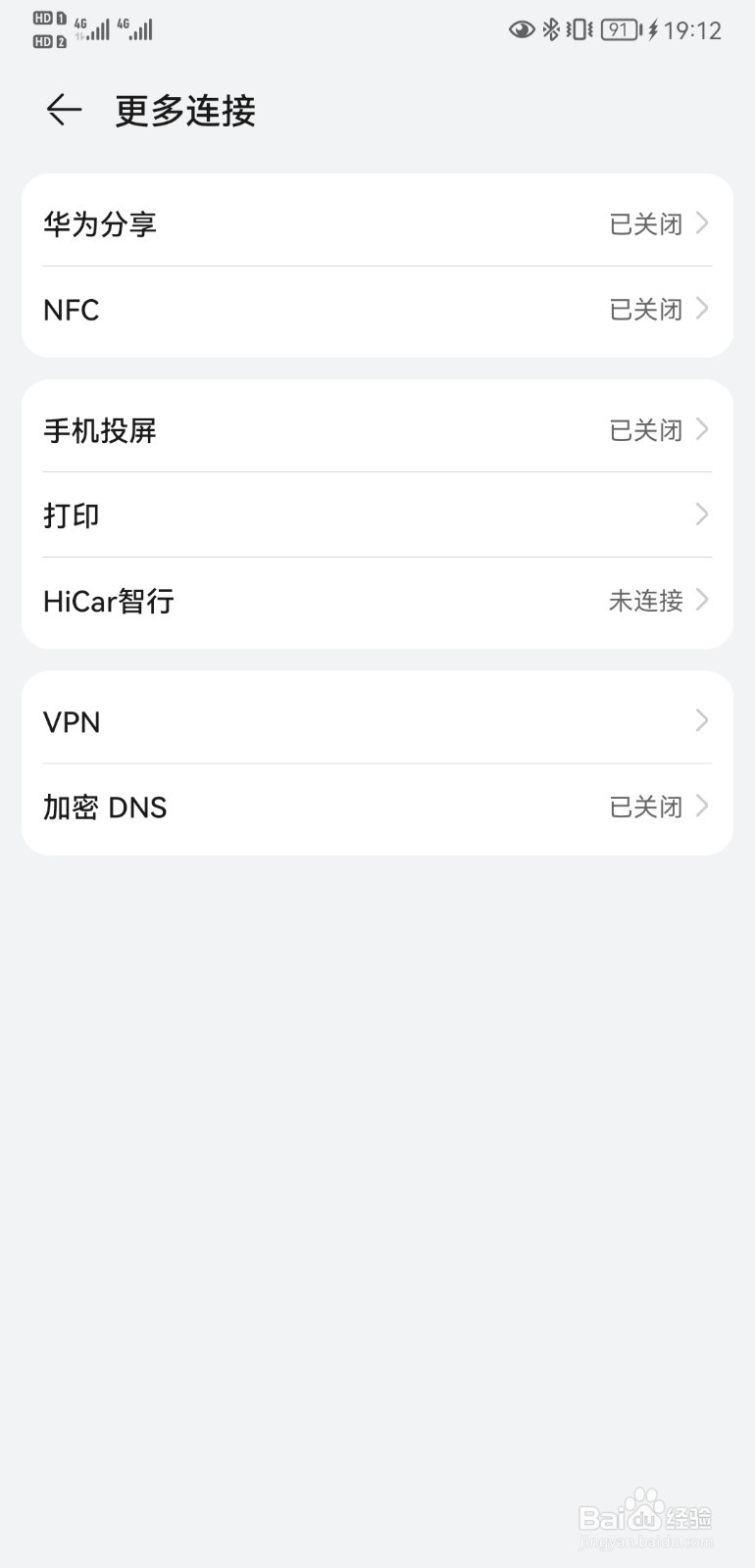Tap the 更多连接 page title
The image size is (755, 1568).
coord(183,111)
